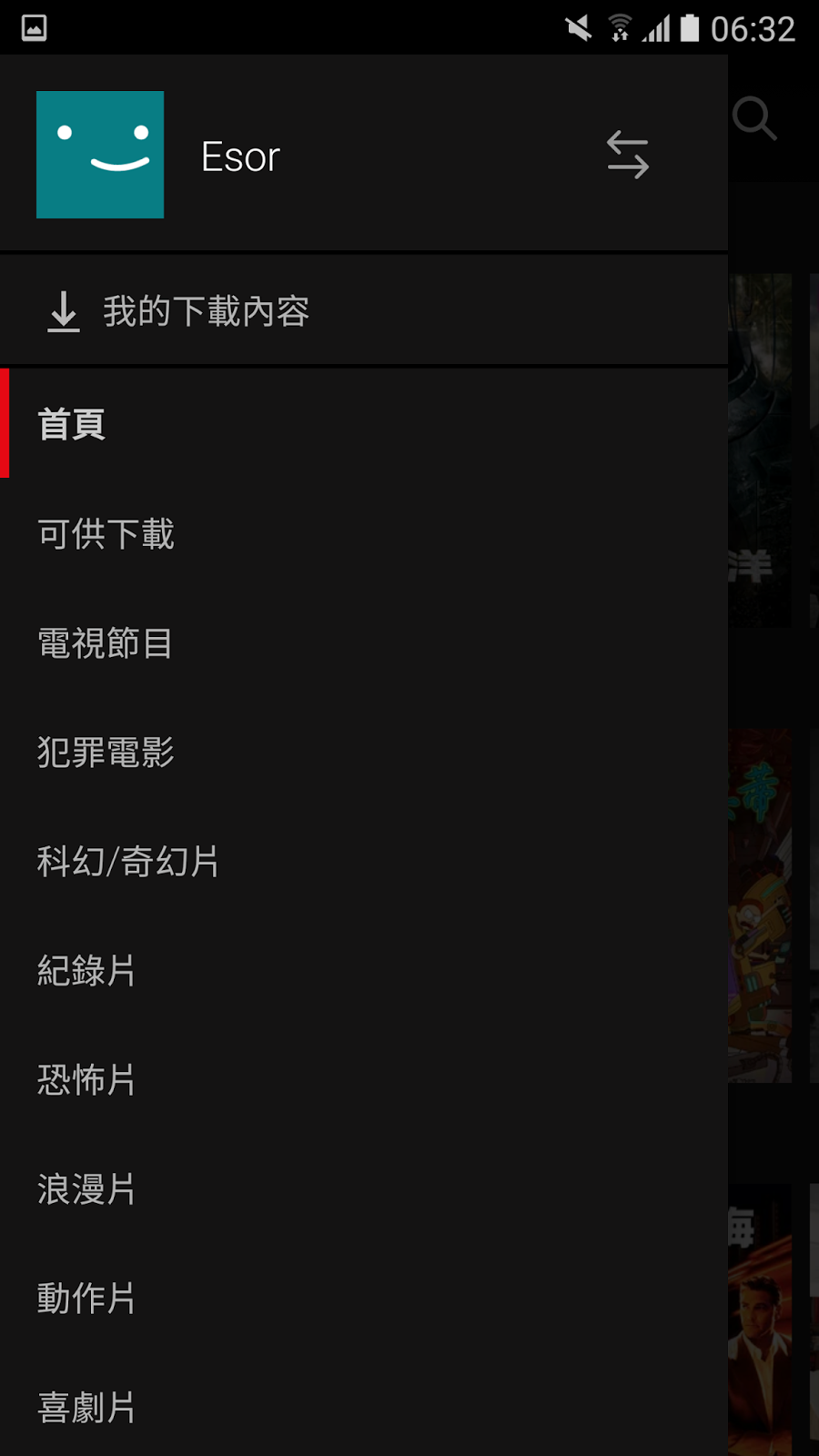The image size is (819, 1456).
Task: Select 喜劇片 comedy genre
Action: coord(86,1407)
